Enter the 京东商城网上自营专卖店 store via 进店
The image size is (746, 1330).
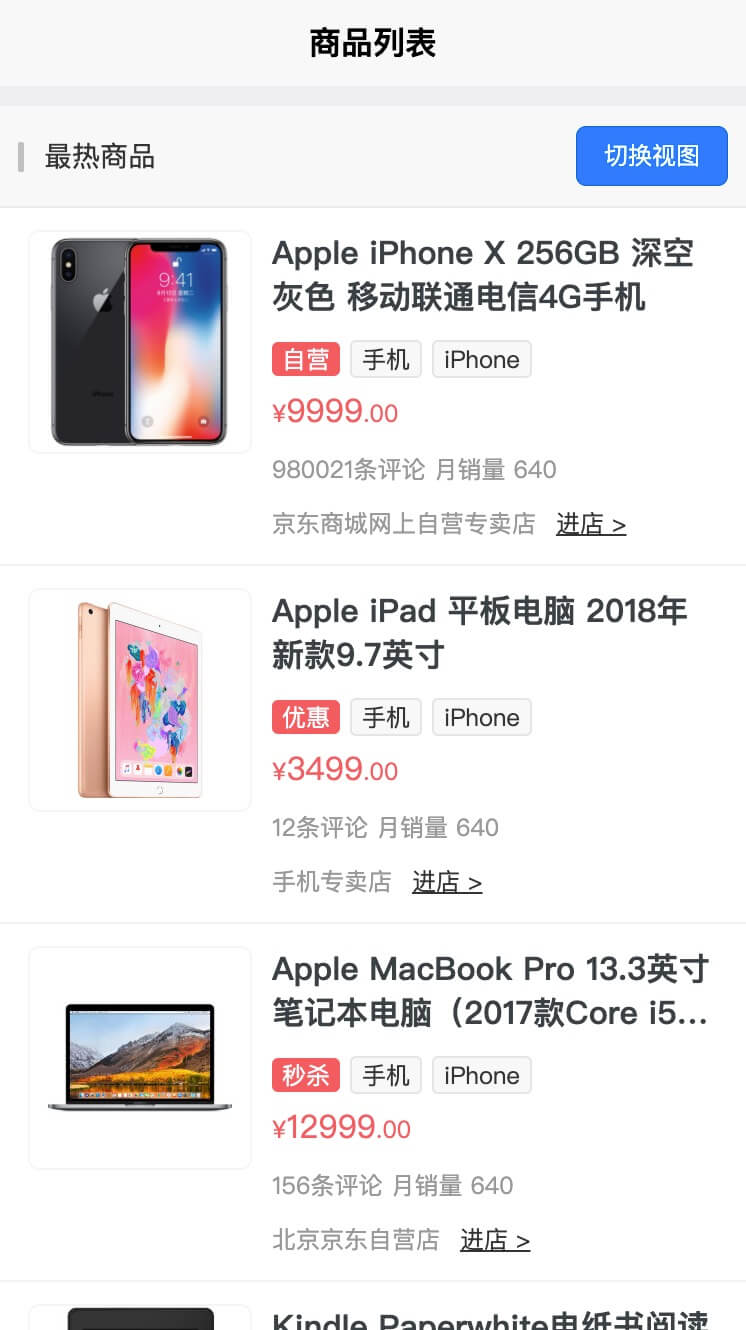(x=590, y=524)
